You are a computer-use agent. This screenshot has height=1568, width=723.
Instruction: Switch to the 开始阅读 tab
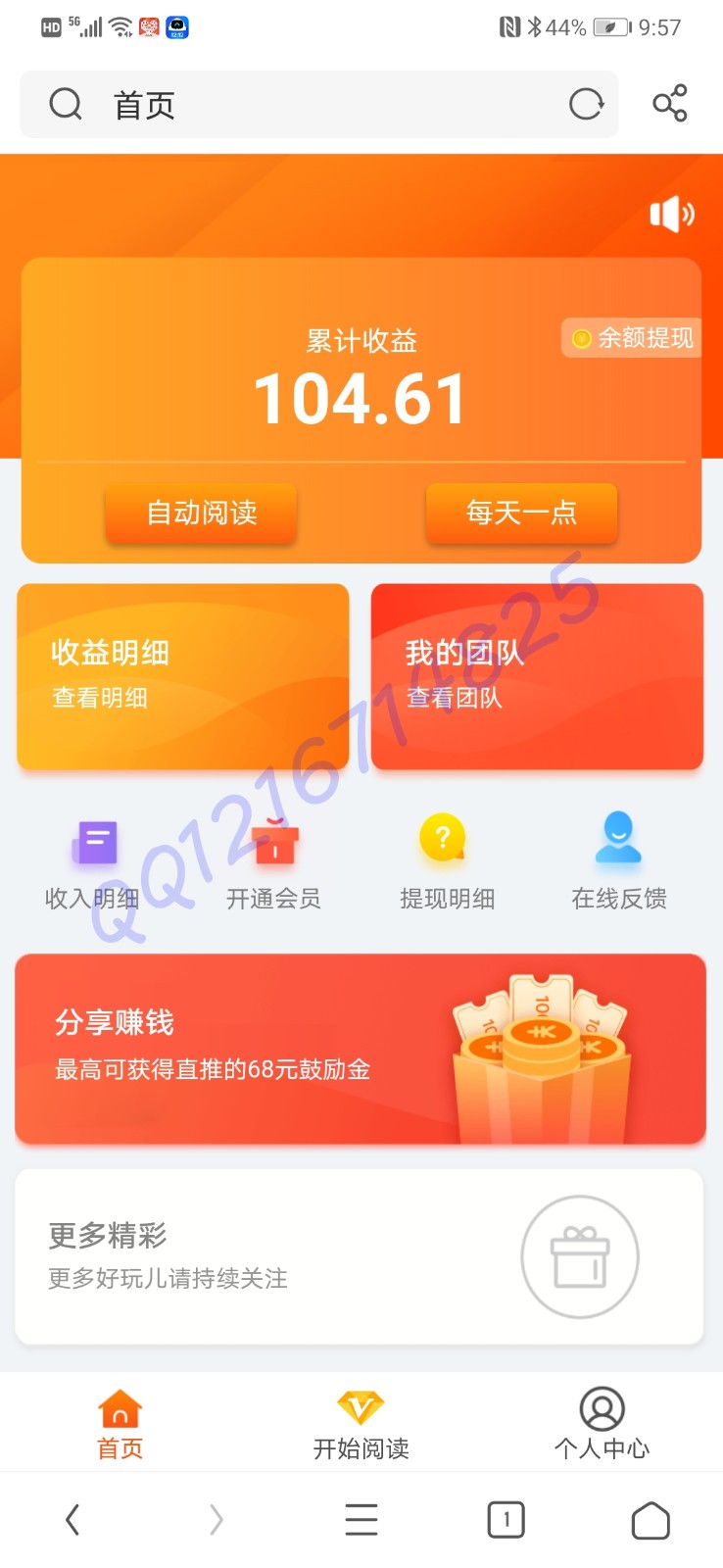[361, 1424]
